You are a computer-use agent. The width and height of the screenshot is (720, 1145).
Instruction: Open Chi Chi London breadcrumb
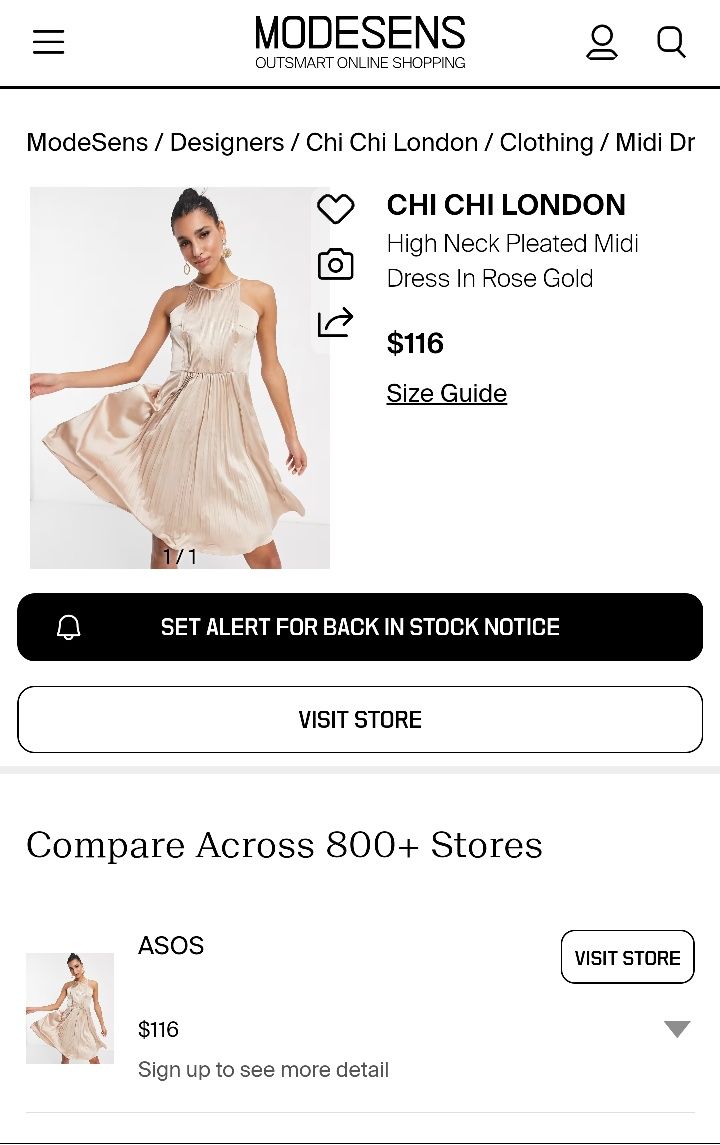point(392,142)
